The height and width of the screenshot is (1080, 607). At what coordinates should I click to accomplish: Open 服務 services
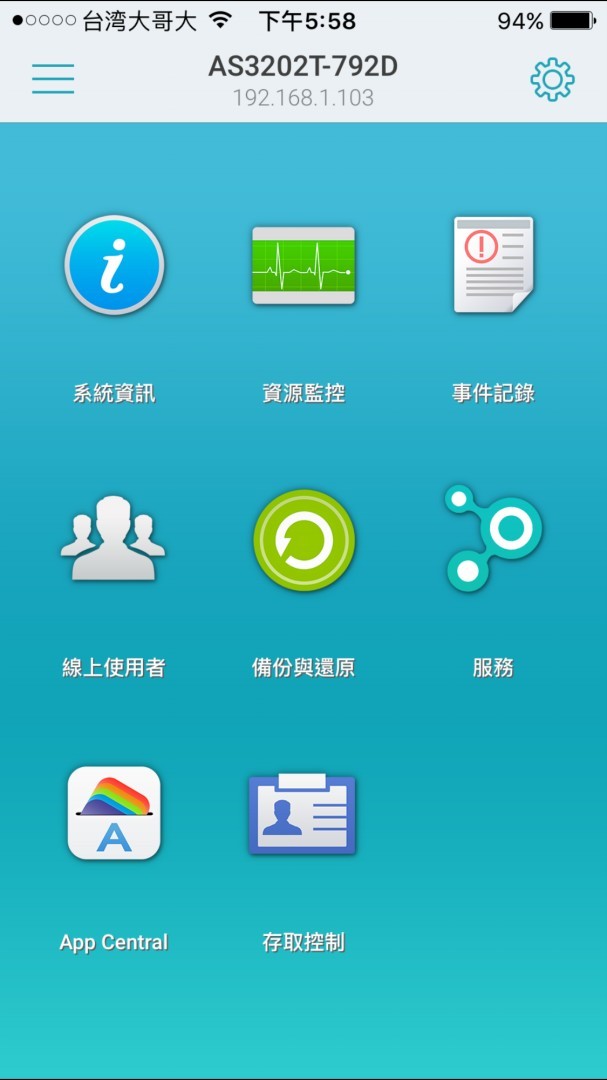(493, 539)
